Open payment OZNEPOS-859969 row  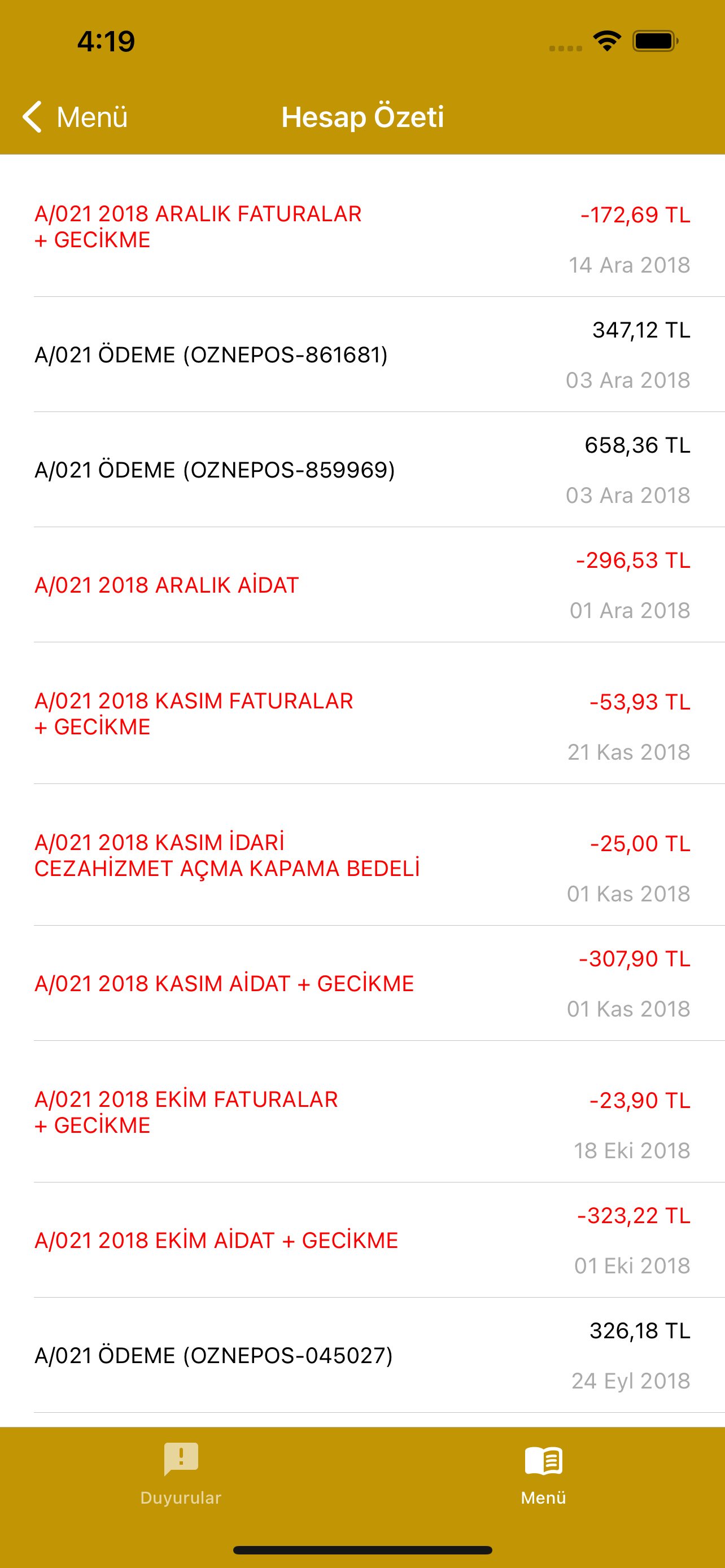coord(362,470)
